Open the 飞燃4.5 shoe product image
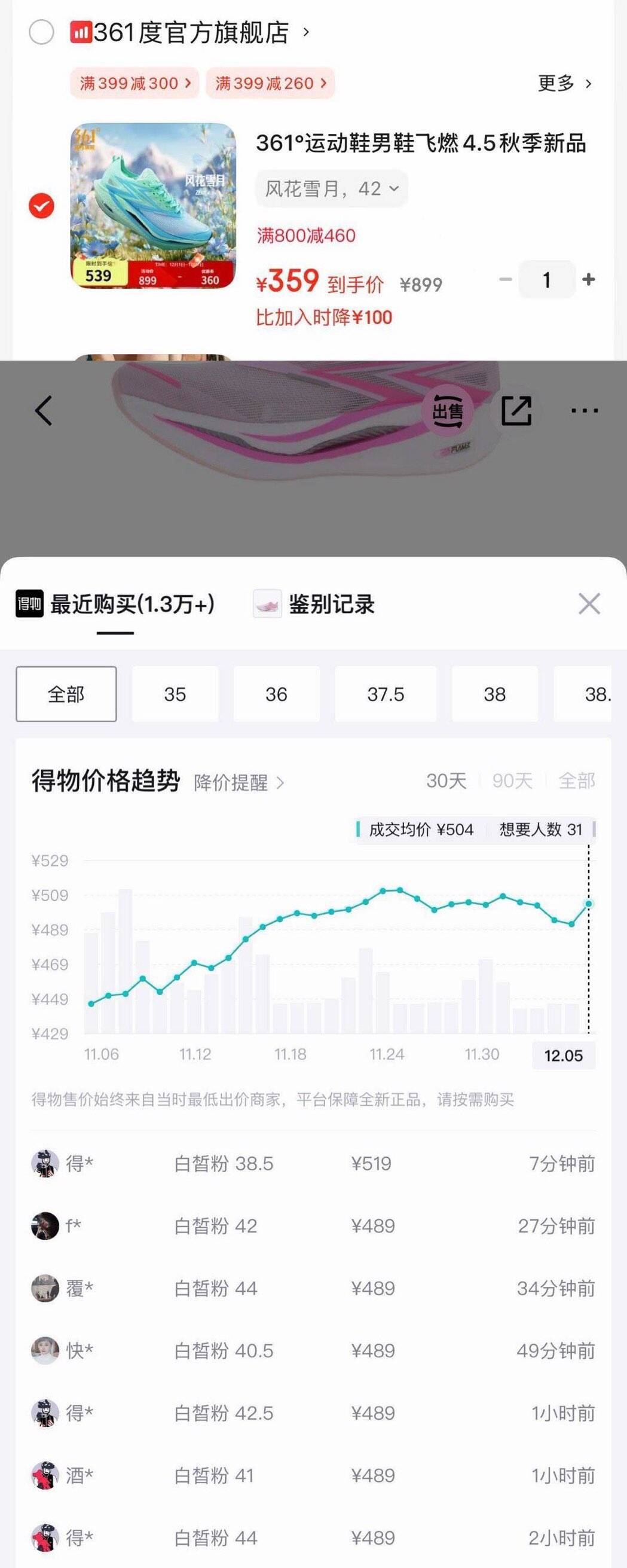 pyautogui.click(x=152, y=206)
